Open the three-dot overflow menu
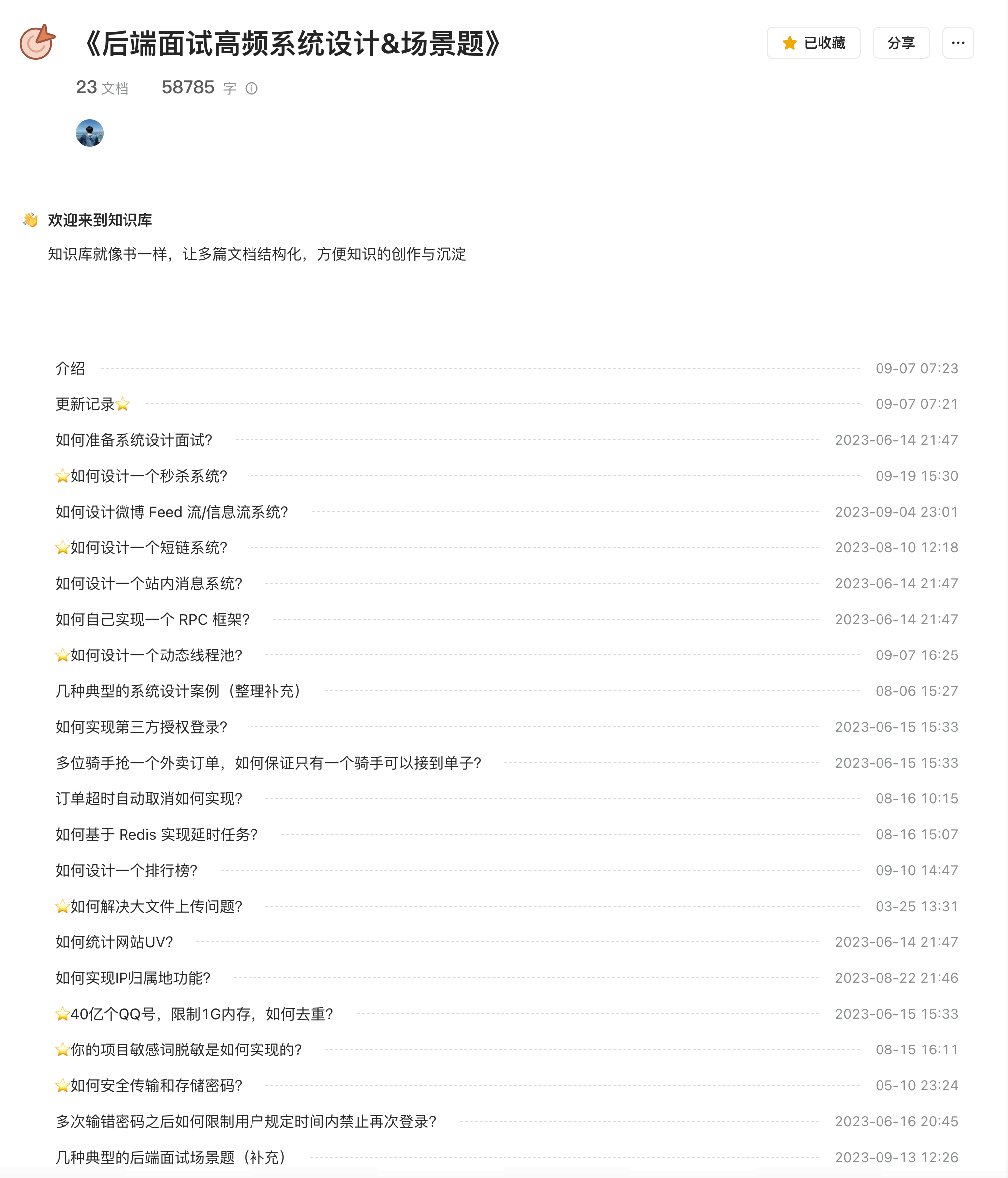 click(957, 43)
